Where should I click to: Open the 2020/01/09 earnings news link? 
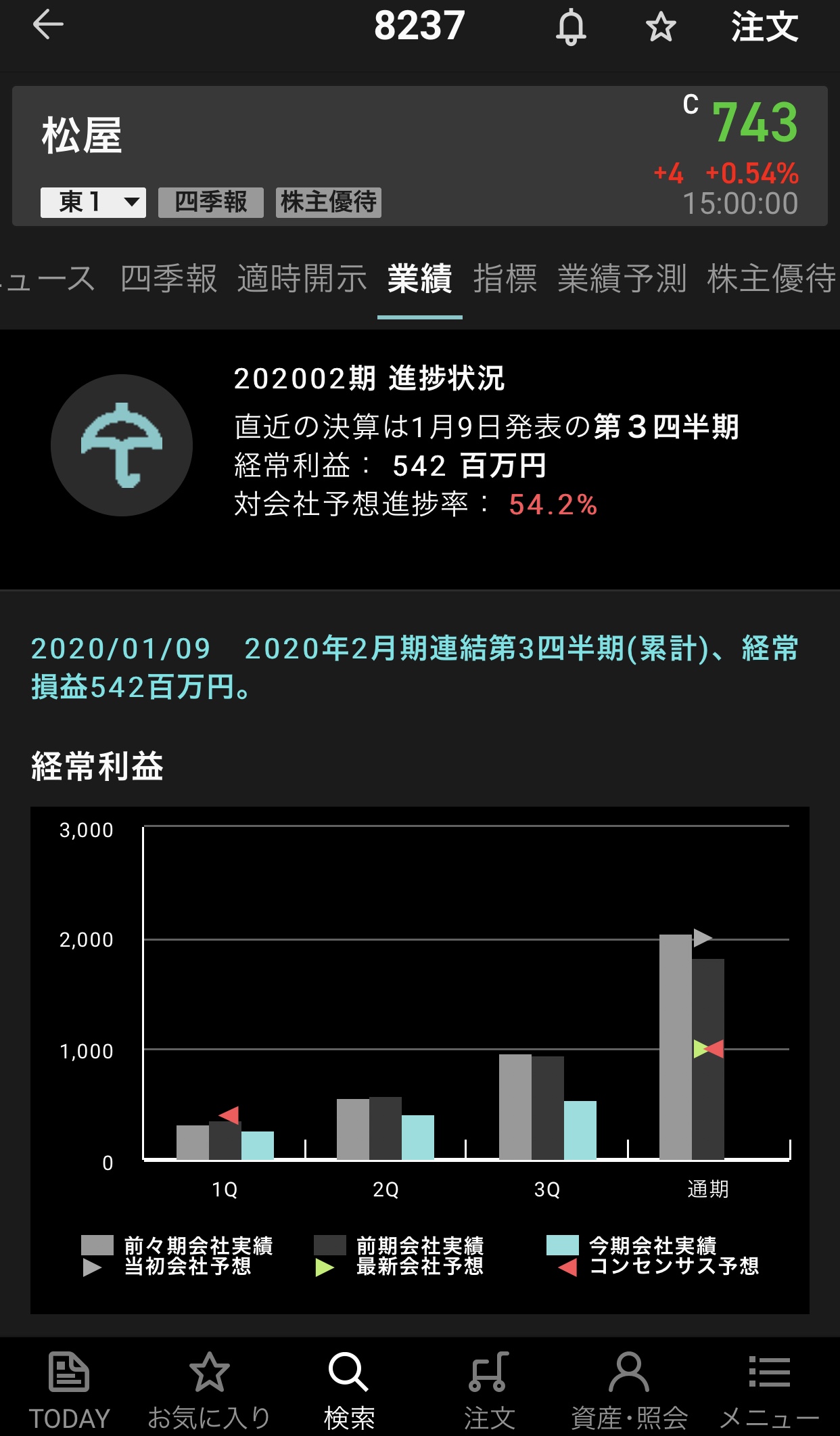point(414,667)
